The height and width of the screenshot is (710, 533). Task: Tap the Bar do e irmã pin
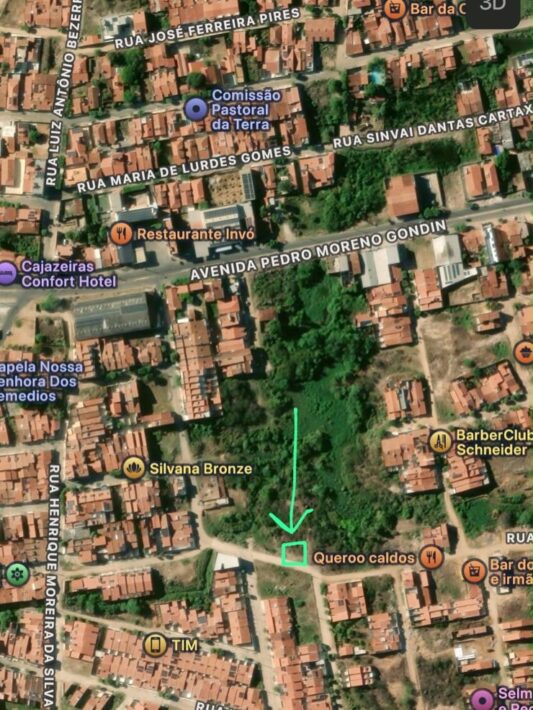(475, 571)
